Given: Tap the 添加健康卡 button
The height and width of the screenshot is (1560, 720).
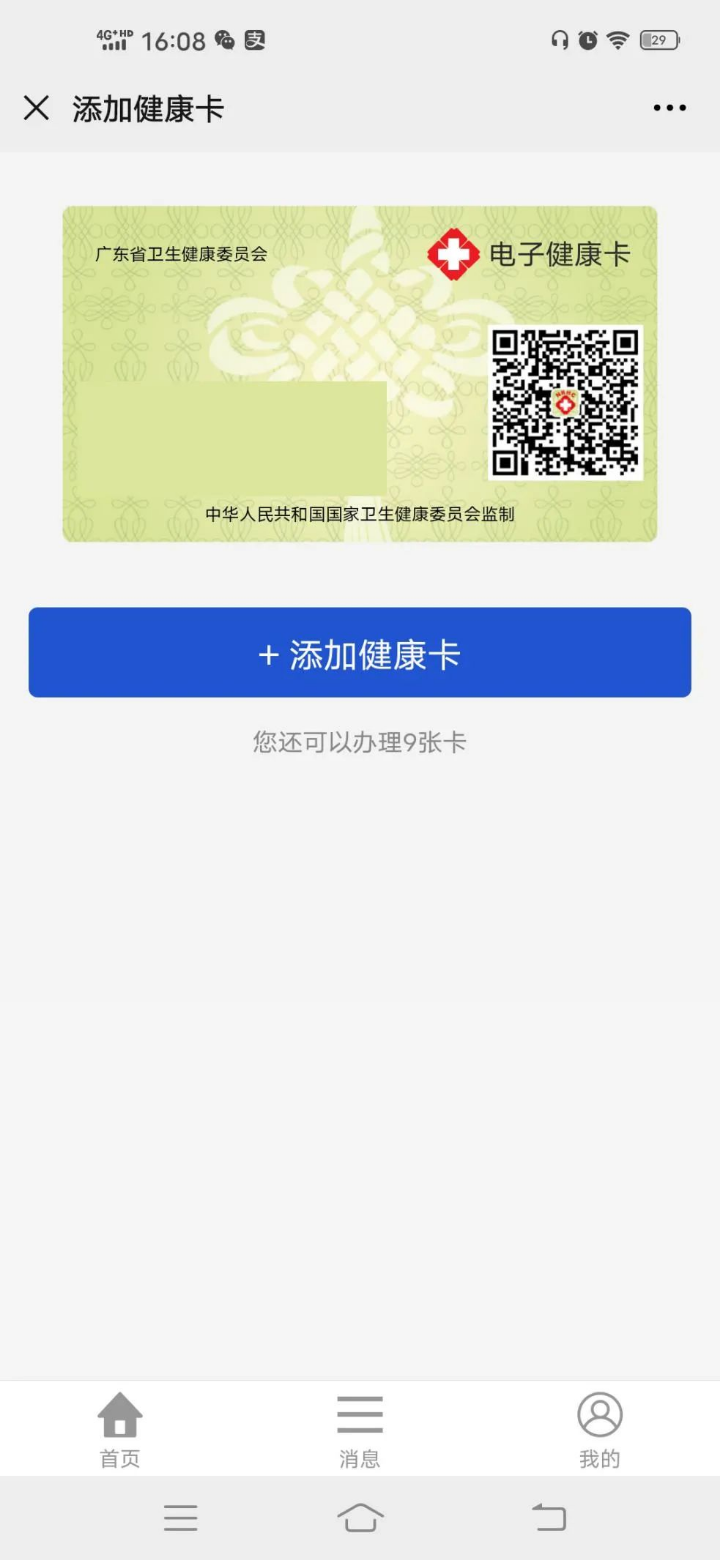Looking at the screenshot, I should click(x=360, y=652).
